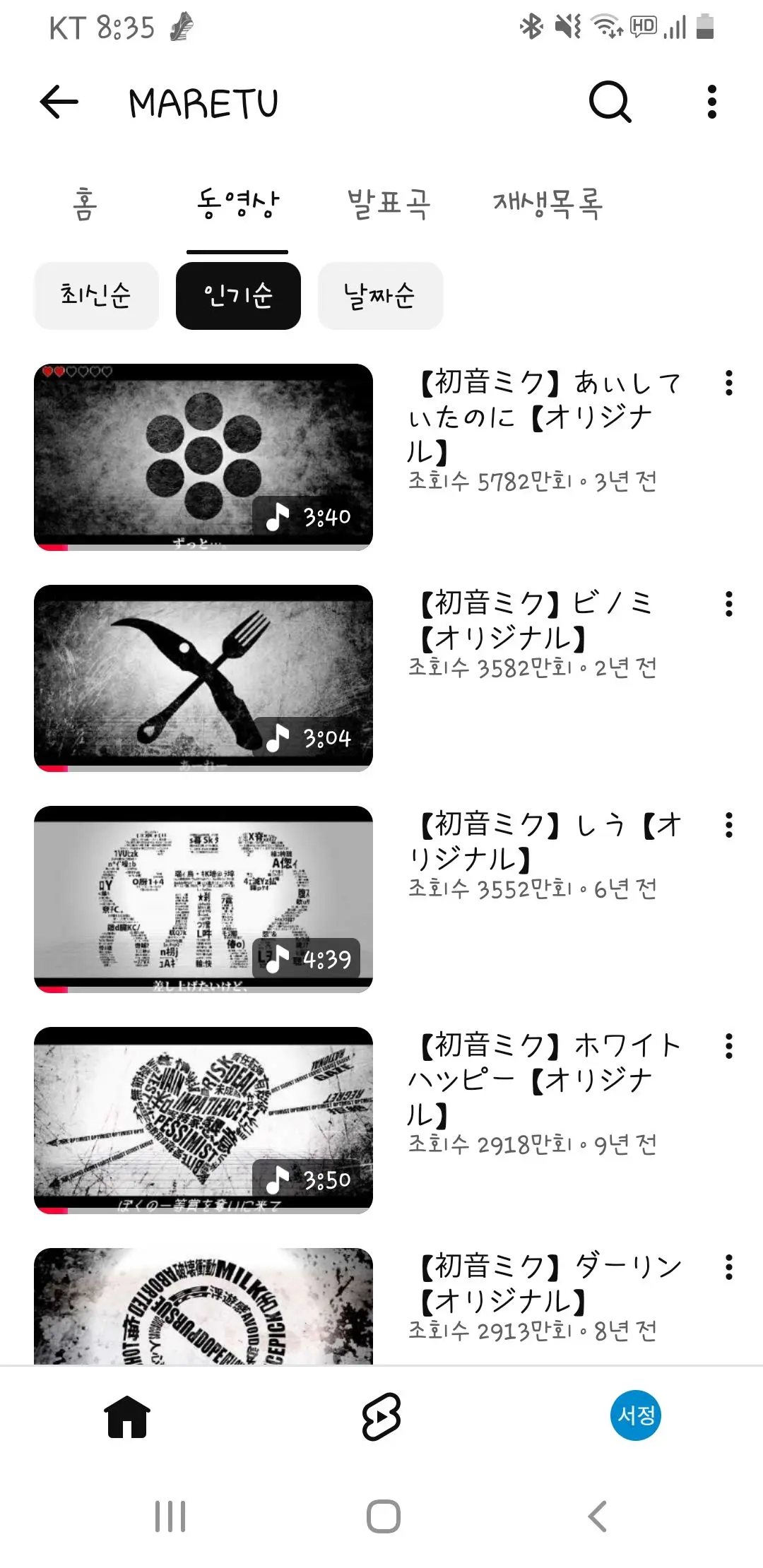Screen dimensions: 763x1568
Task: Select the 인기순 sort chip
Action: coord(238,296)
